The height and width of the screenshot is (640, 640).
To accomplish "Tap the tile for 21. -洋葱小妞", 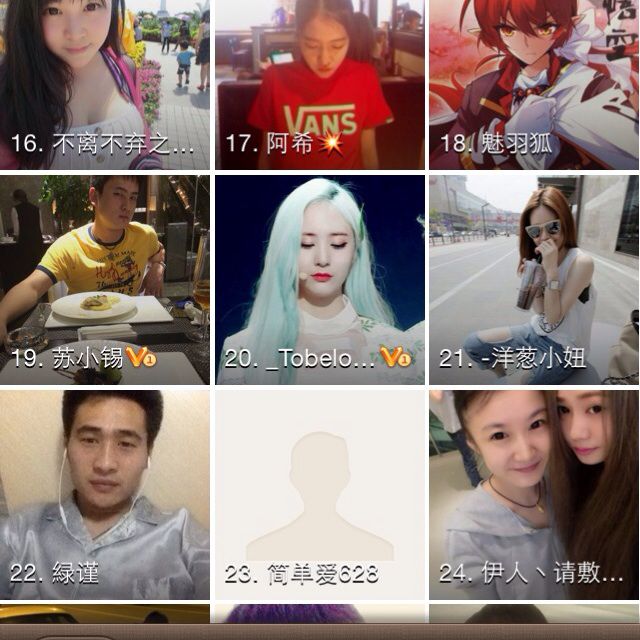I will point(534,279).
